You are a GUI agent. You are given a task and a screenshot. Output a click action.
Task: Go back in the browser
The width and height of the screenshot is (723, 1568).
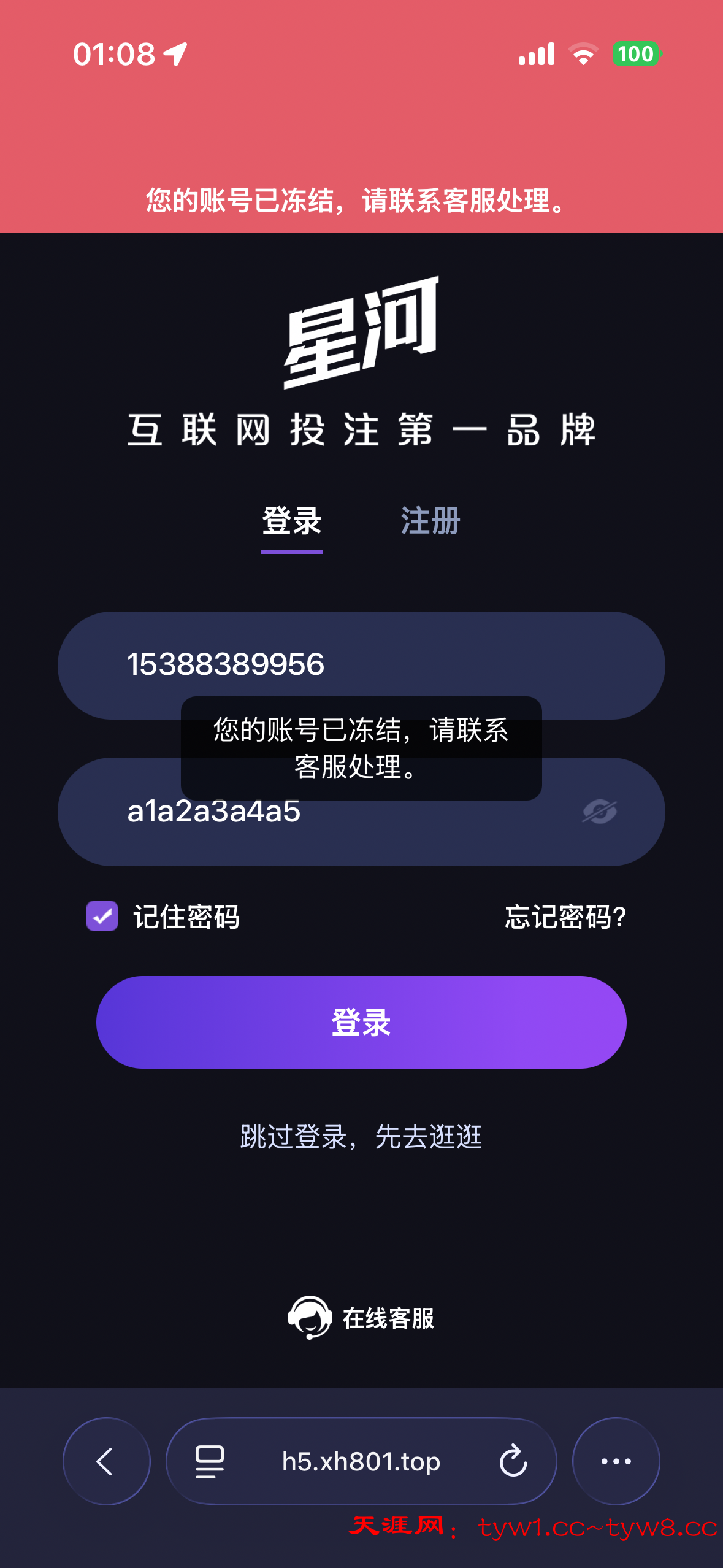click(106, 1461)
